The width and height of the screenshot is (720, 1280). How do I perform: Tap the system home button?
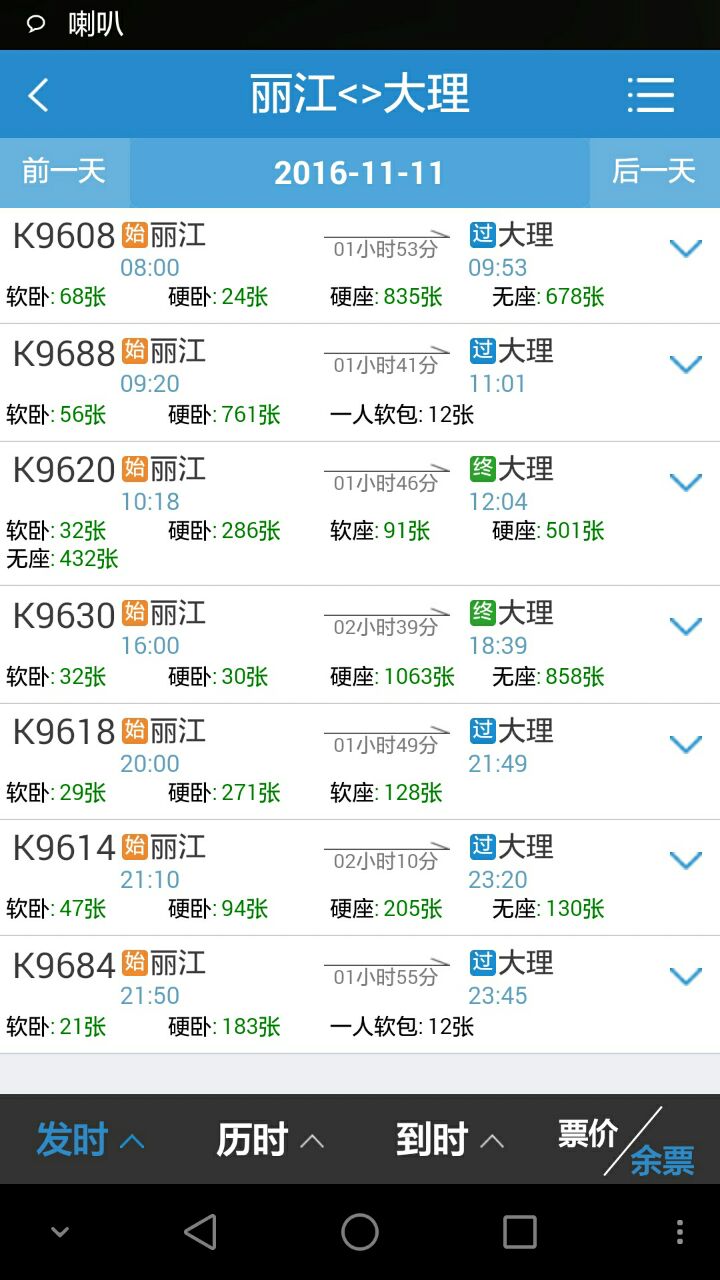point(360,1232)
